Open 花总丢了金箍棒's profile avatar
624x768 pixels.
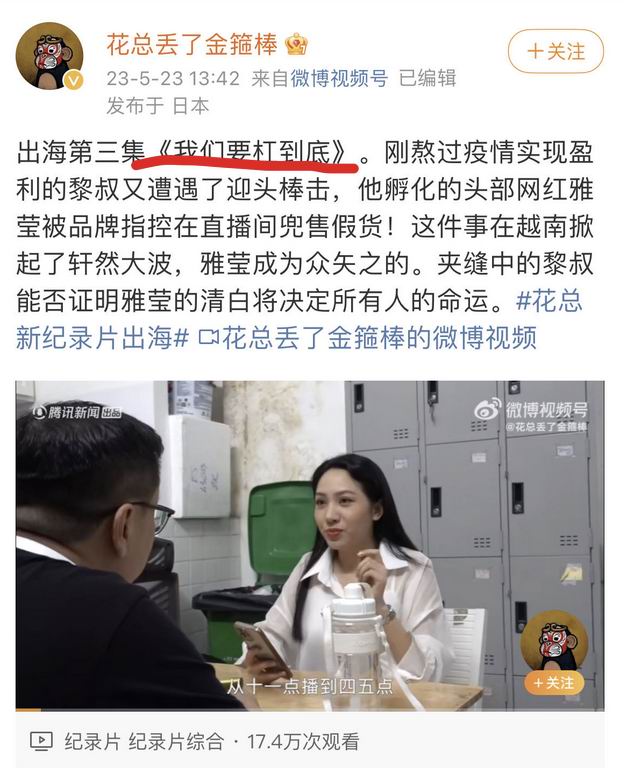click(x=49, y=56)
